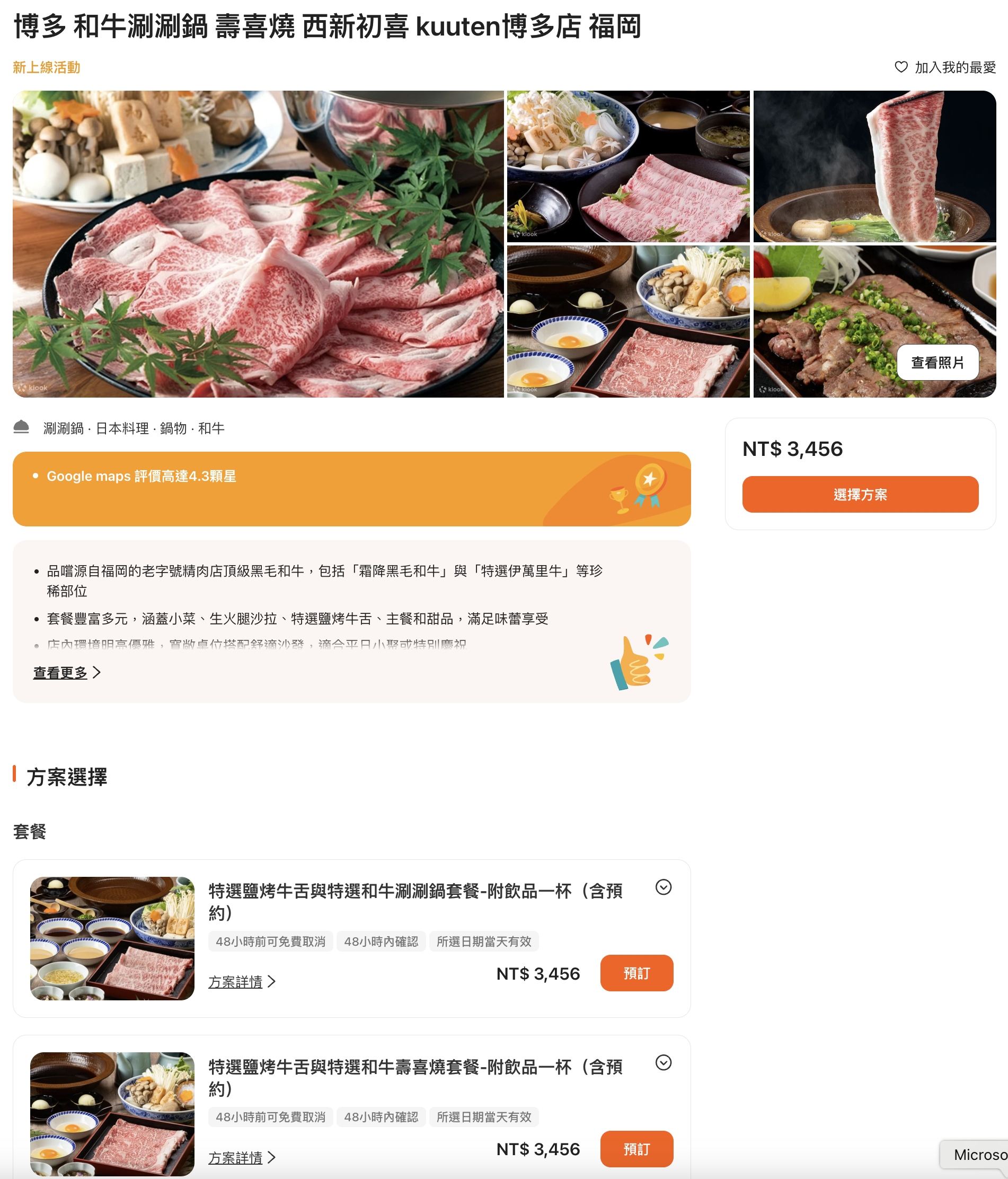Click the 新上線活動 label

point(46,67)
